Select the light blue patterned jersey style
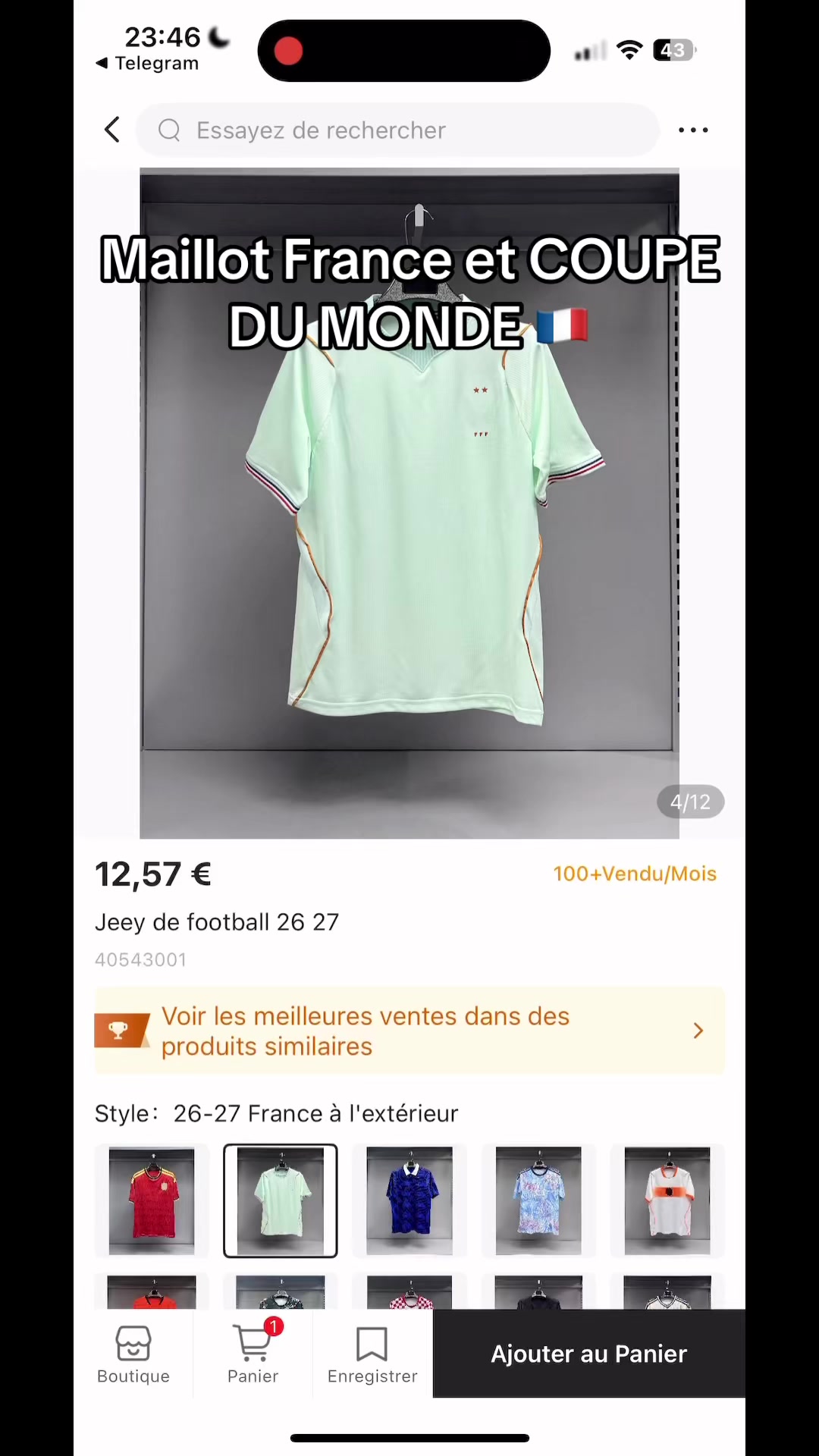Image resolution: width=819 pixels, height=1456 pixels. click(x=538, y=1200)
